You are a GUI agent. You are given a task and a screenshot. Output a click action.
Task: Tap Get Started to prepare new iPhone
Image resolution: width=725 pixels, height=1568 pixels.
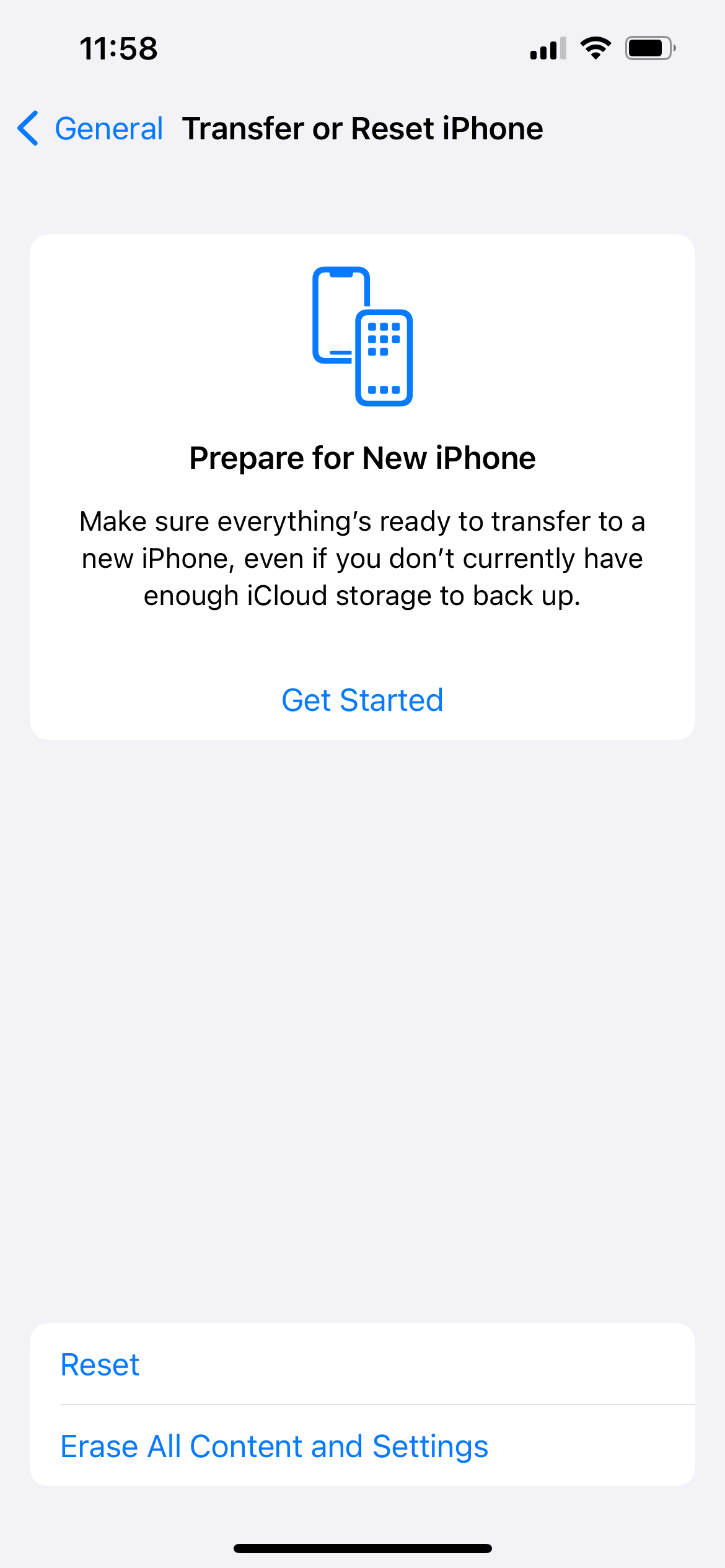coord(362,700)
